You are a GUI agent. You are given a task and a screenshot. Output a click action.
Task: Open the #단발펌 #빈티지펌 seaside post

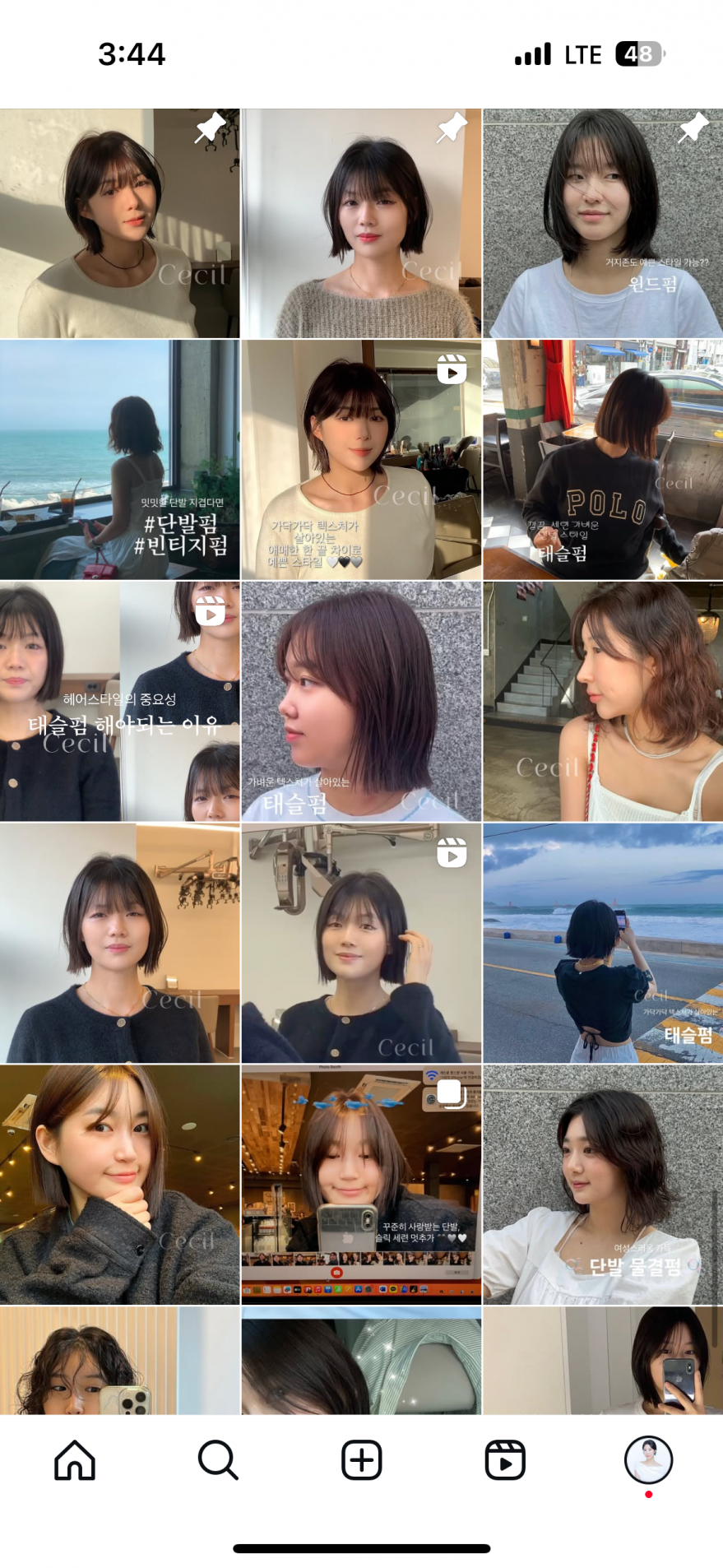pyautogui.click(x=119, y=460)
